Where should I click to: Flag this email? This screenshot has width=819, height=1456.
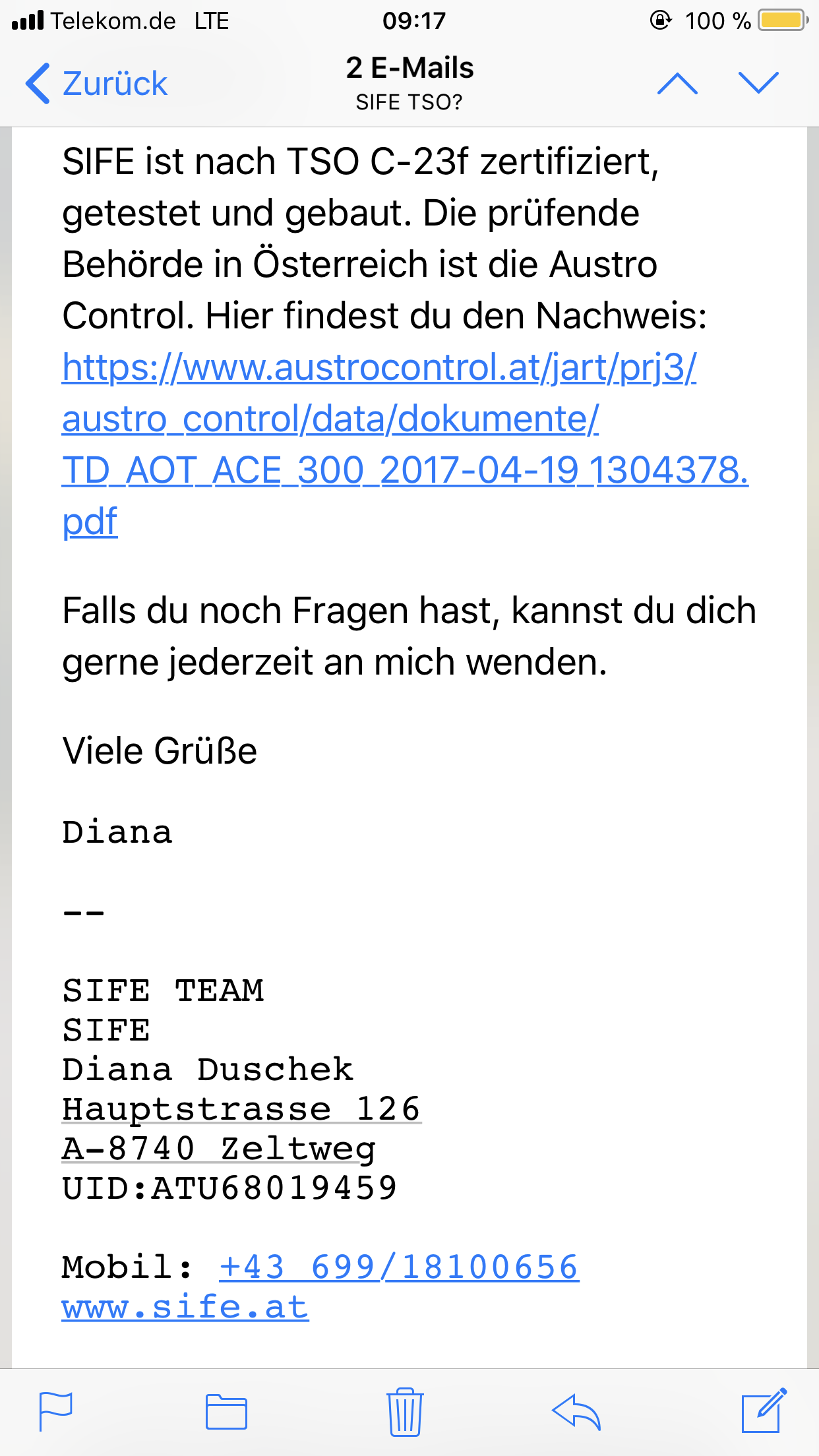(56, 1411)
